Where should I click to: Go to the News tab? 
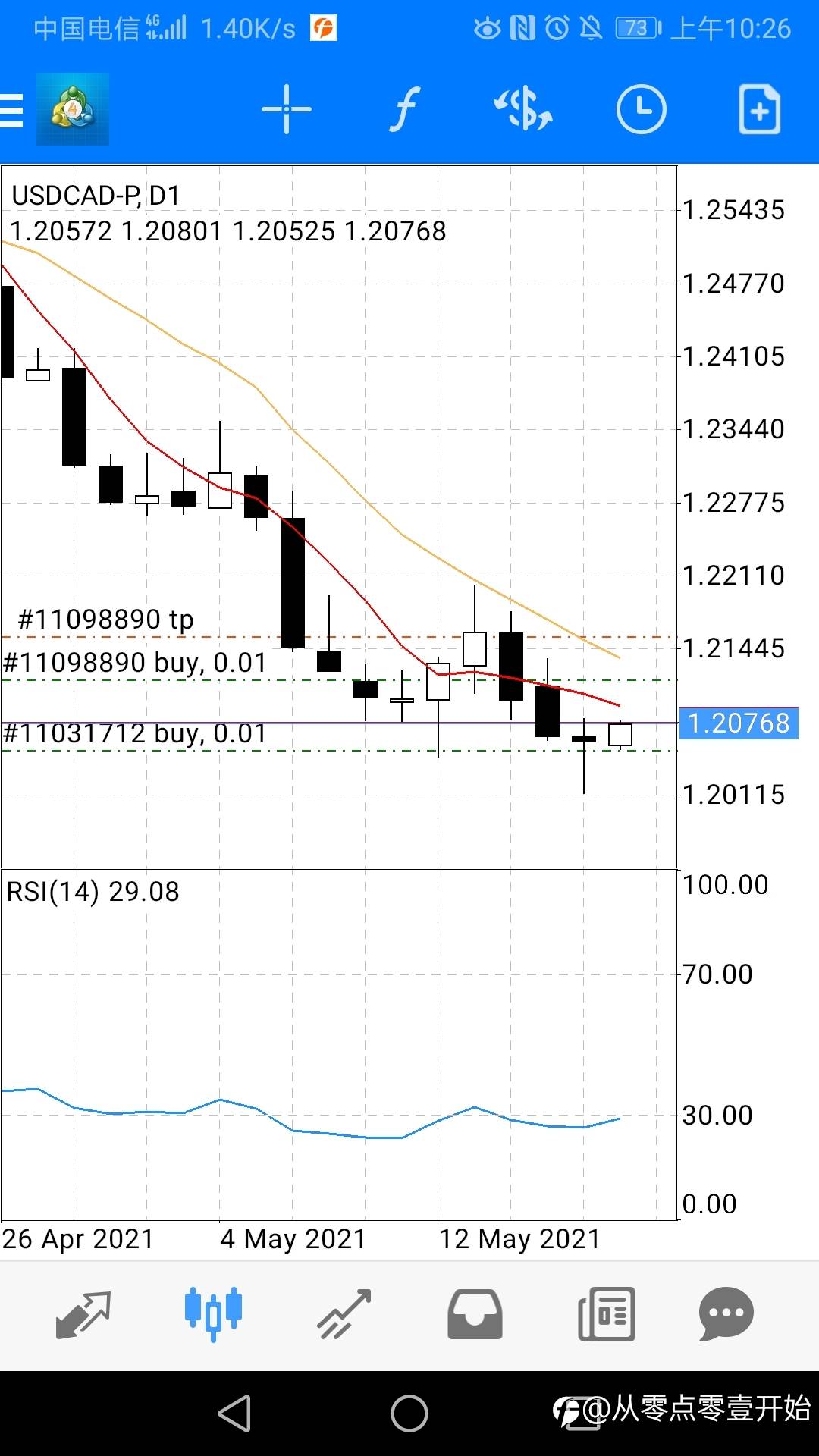(607, 1314)
